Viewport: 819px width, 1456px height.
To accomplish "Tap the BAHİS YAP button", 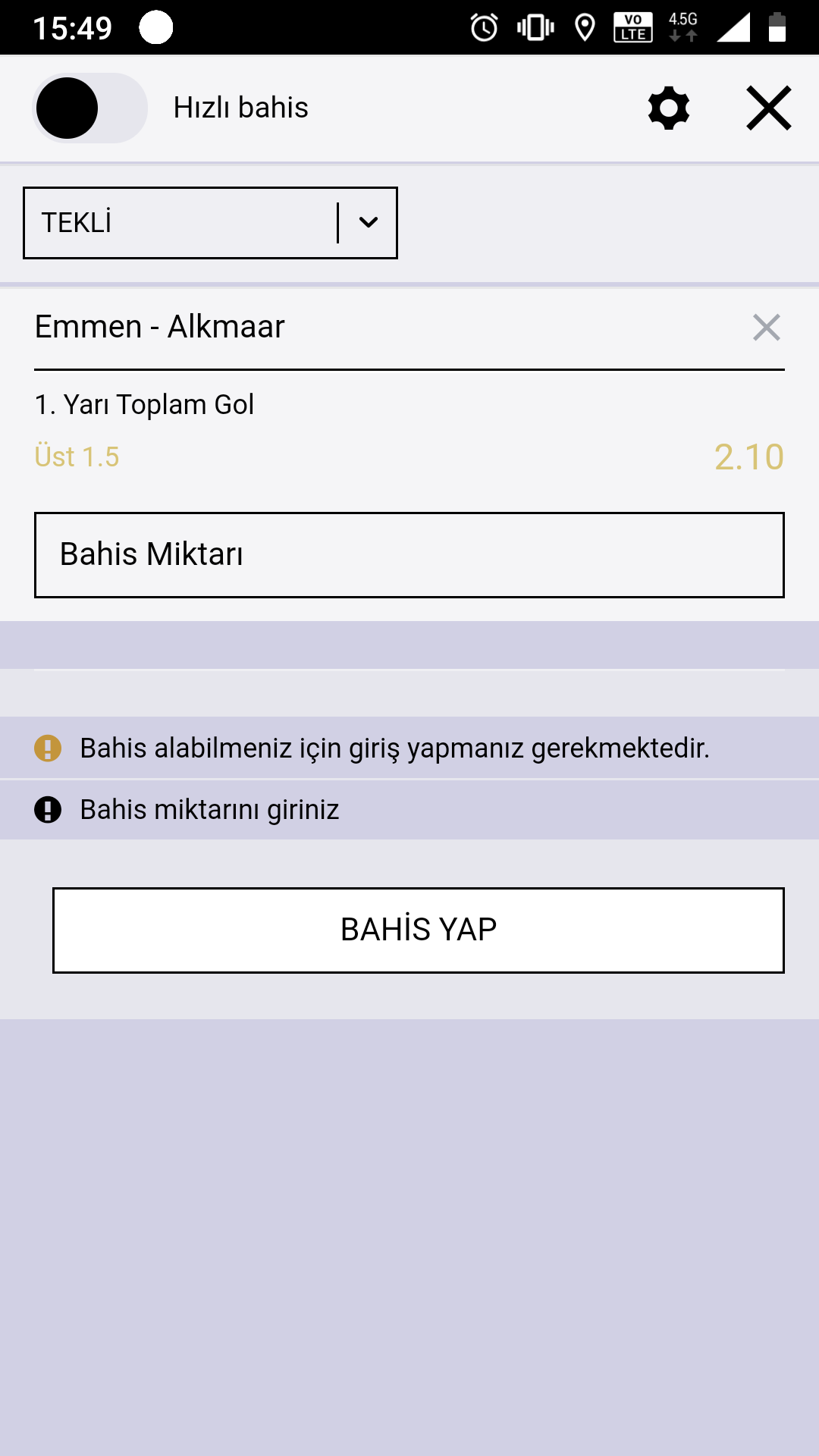I will [419, 930].
